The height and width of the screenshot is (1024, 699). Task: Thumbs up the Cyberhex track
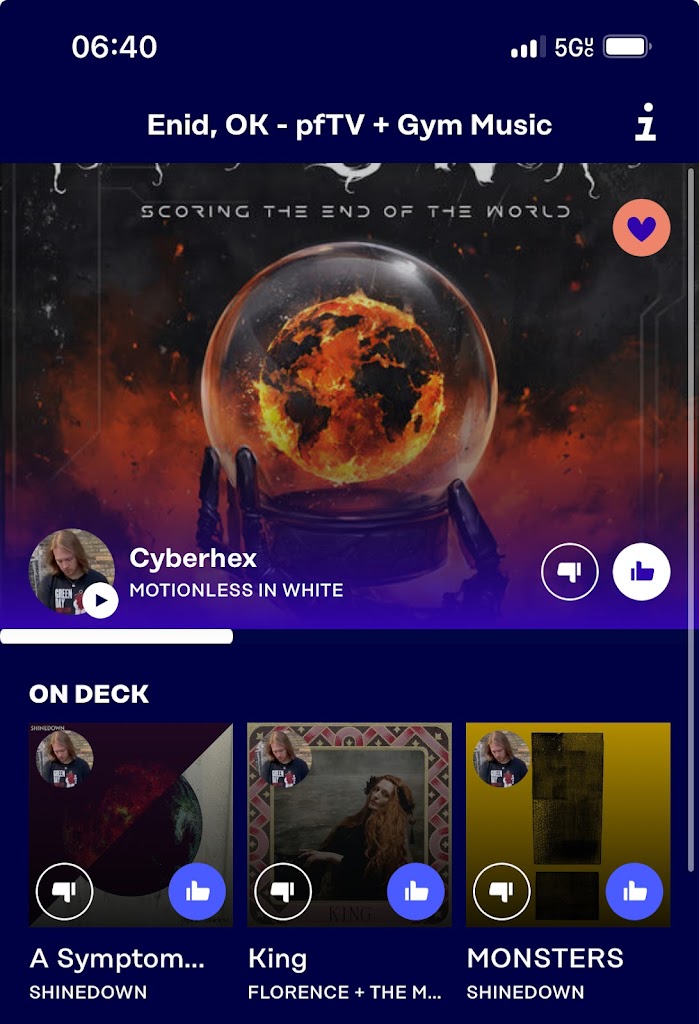(641, 572)
